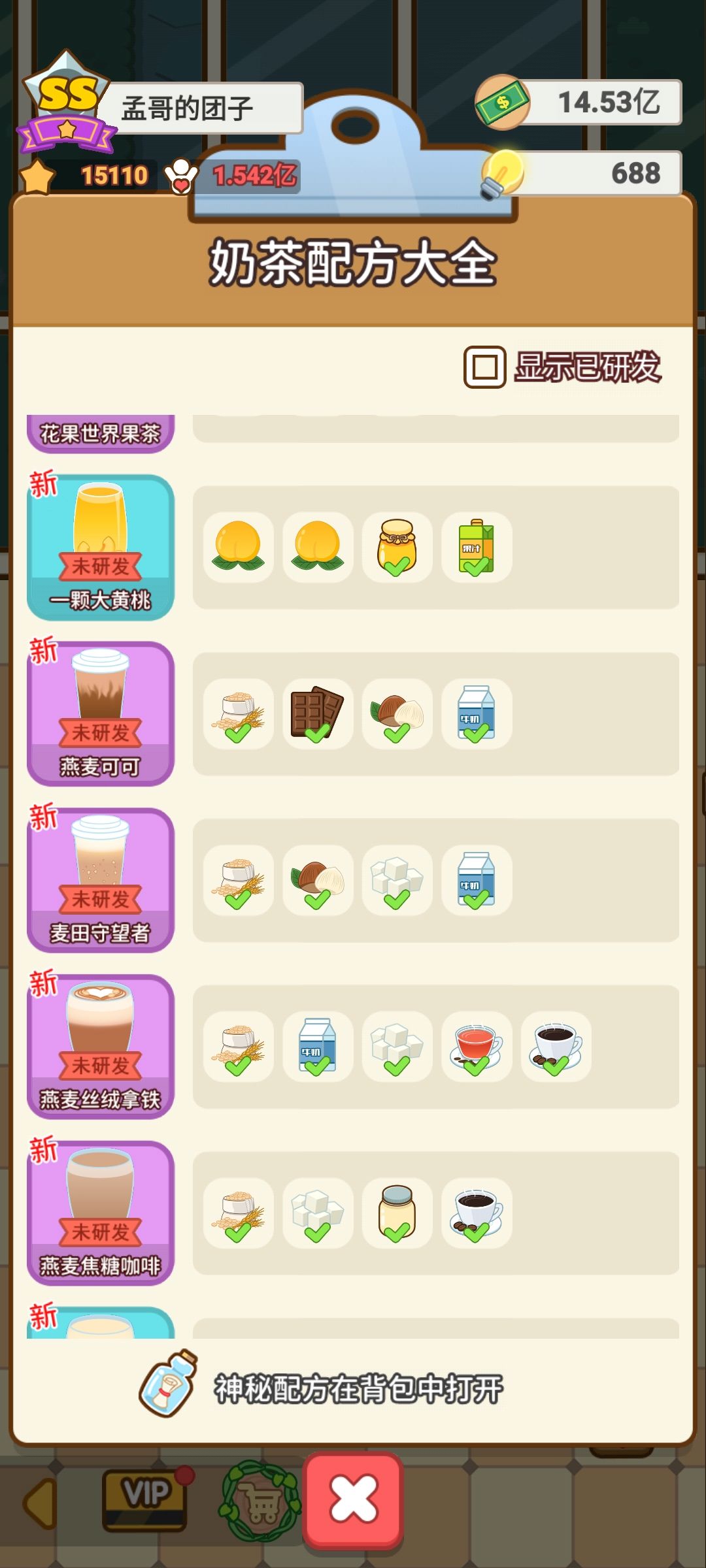This screenshot has height=1568, width=706.
Task: Select the 燕麦可可 recipe thumbnail
Action: pos(101,714)
